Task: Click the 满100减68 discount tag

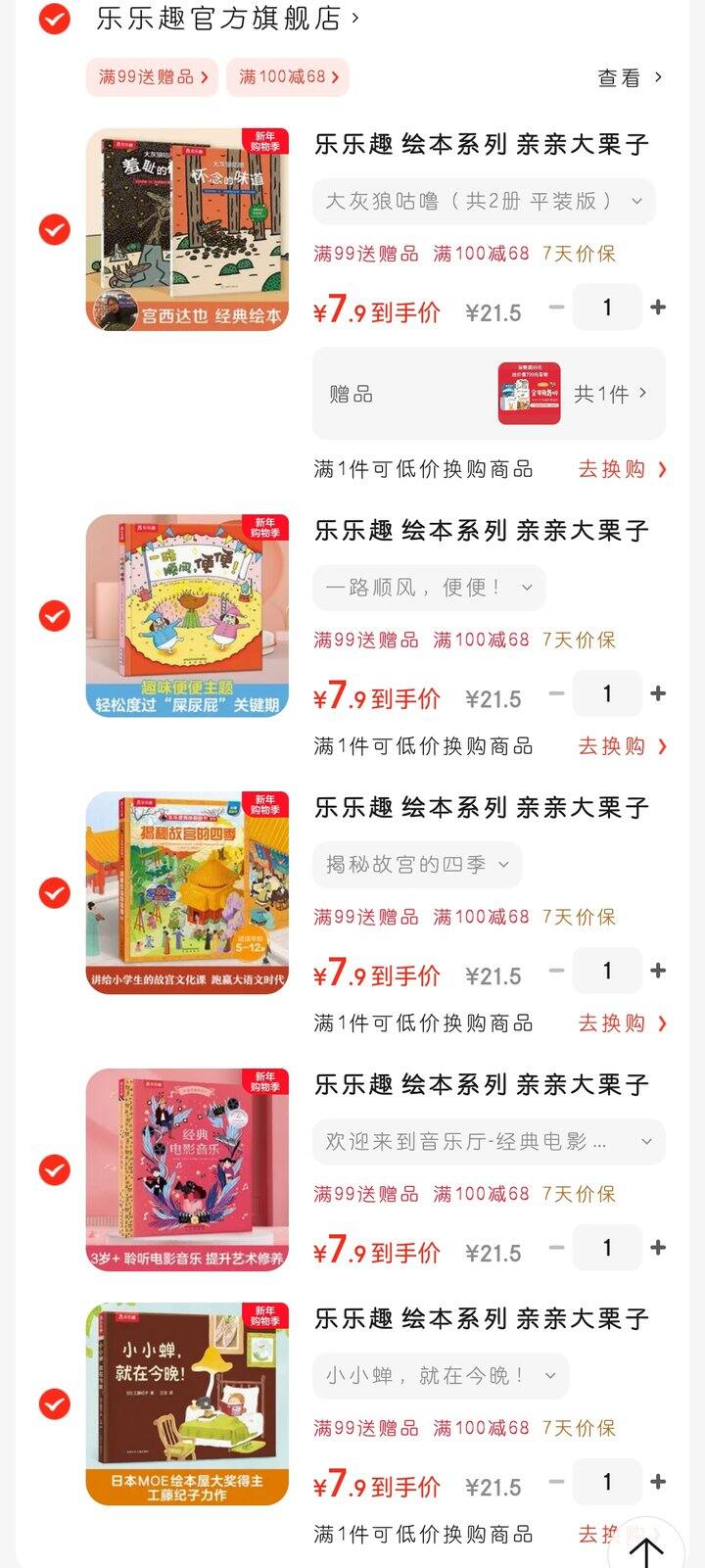Action: (288, 76)
